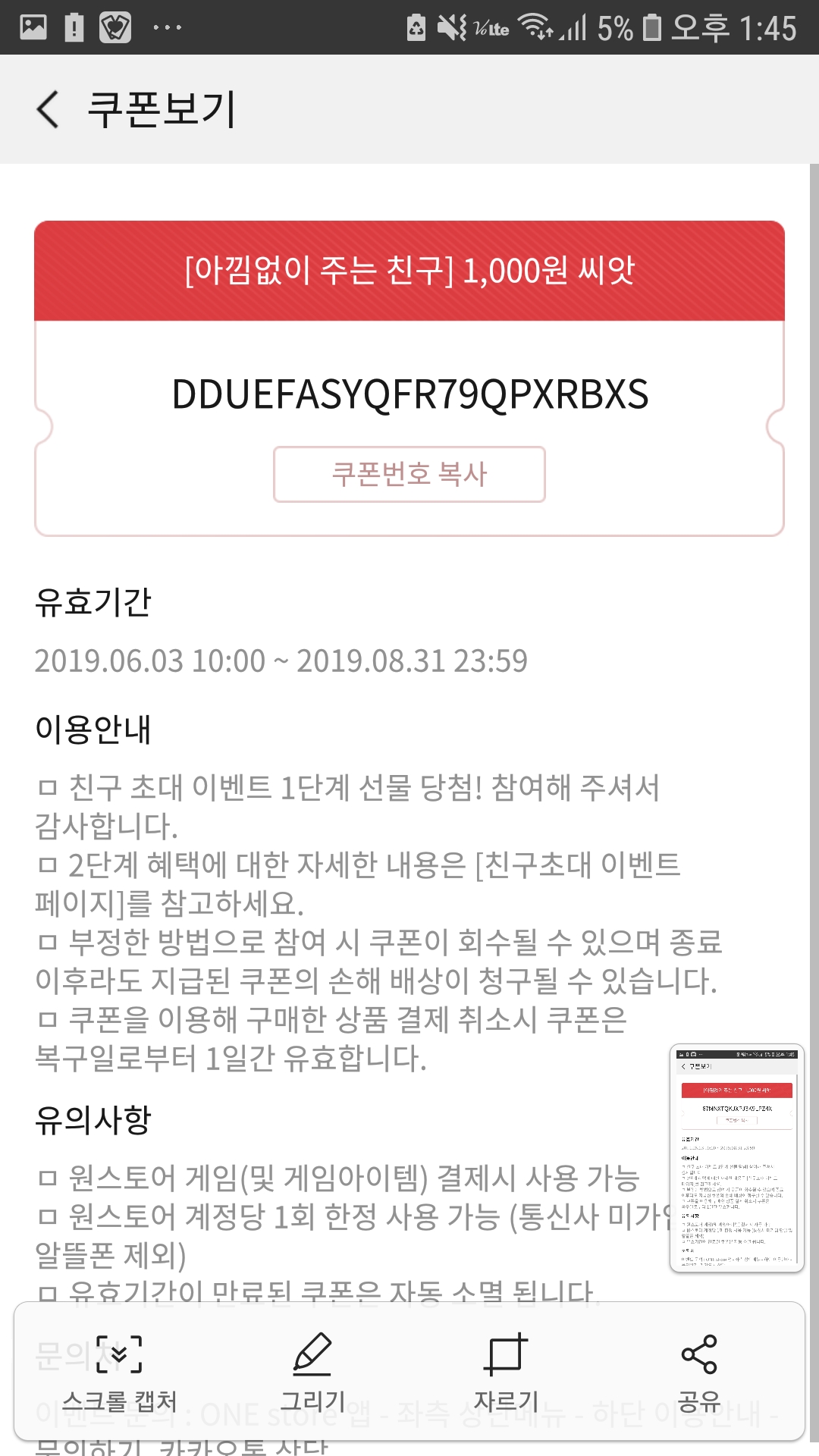This screenshot has height=1456, width=819.
Task: Open the screenshot preview thumbnail
Action: click(736, 1158)
